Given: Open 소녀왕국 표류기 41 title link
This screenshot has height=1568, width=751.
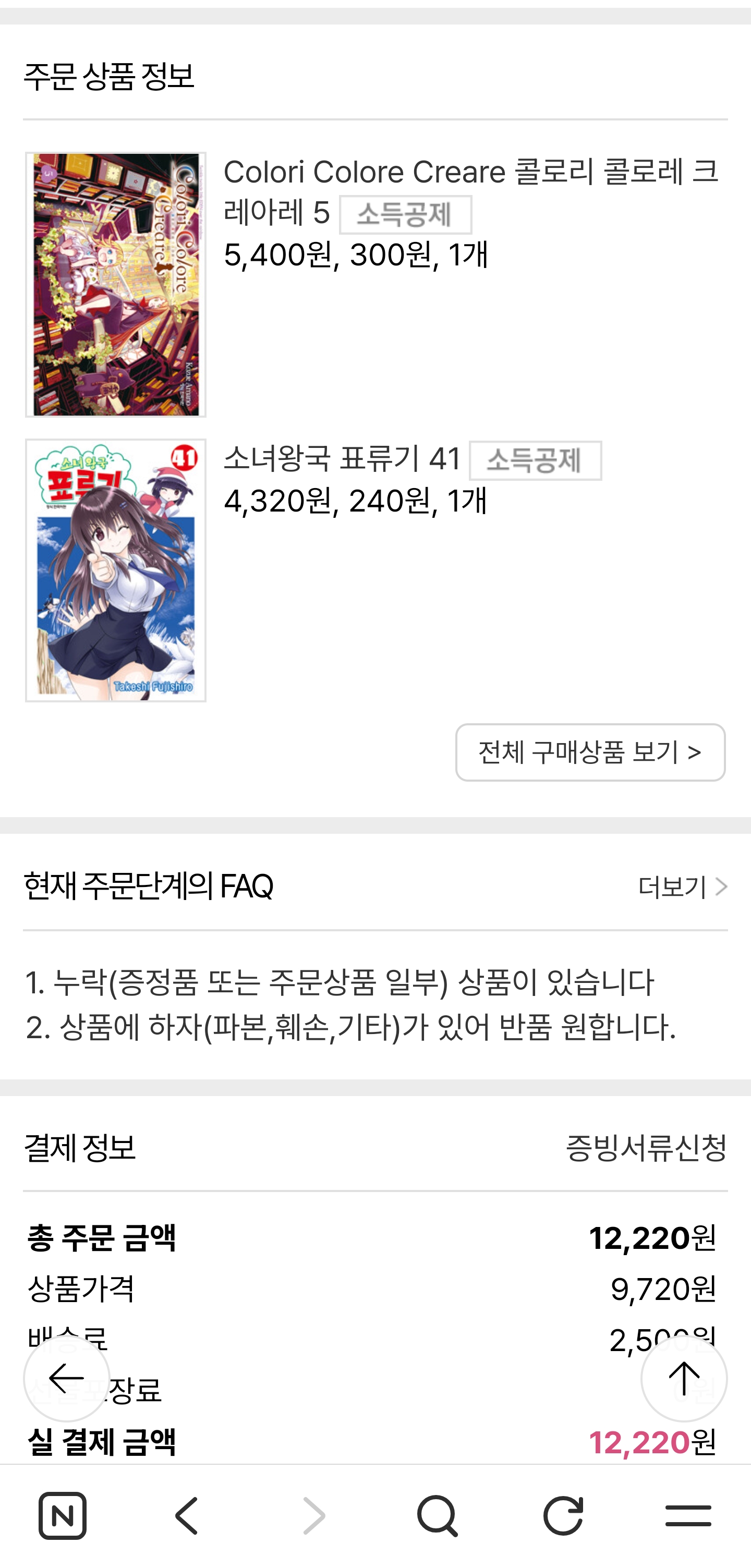Looking at the screenshot, I should tap(343, 458).
